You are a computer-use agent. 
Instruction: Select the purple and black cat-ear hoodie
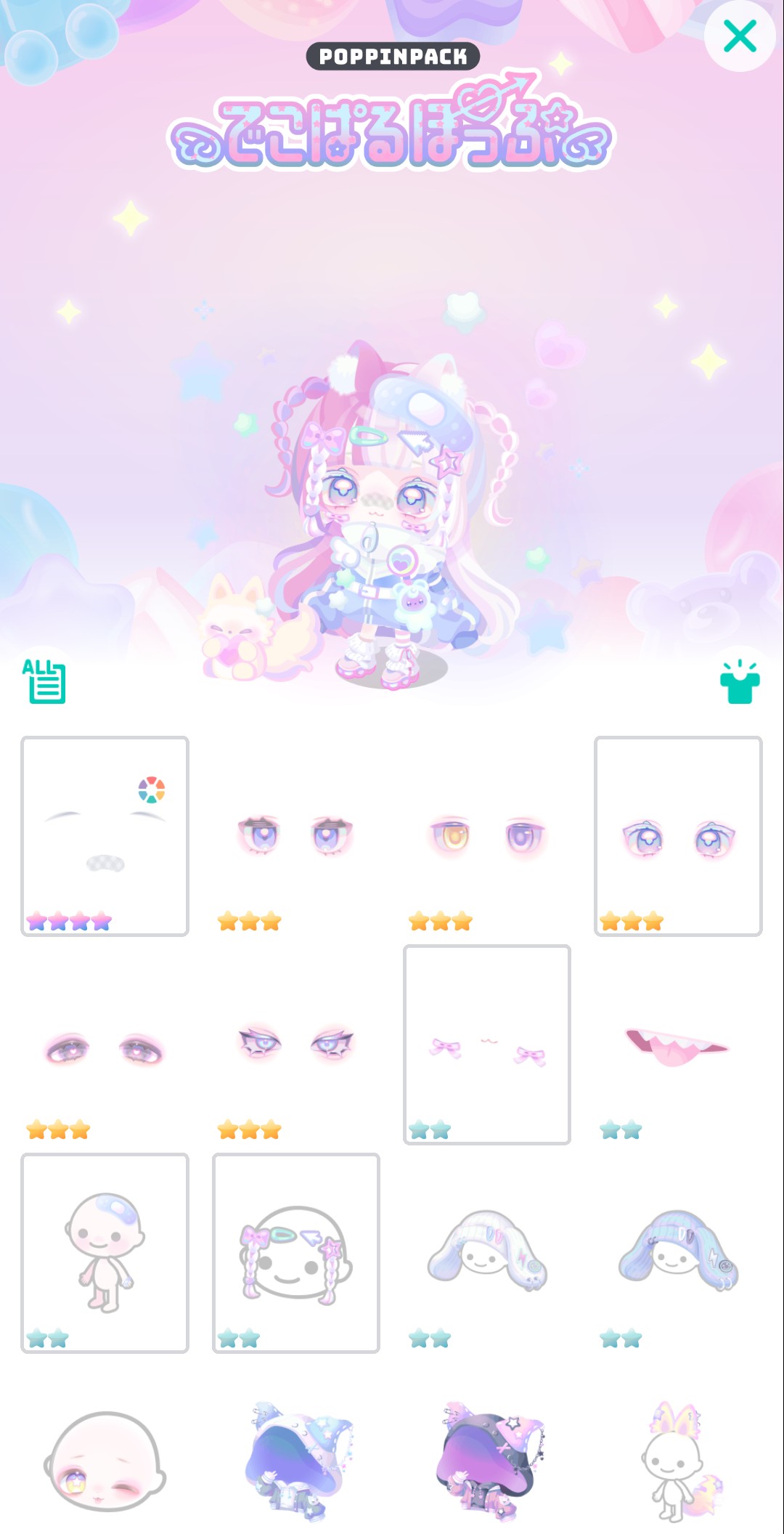tap(486, 1461)
